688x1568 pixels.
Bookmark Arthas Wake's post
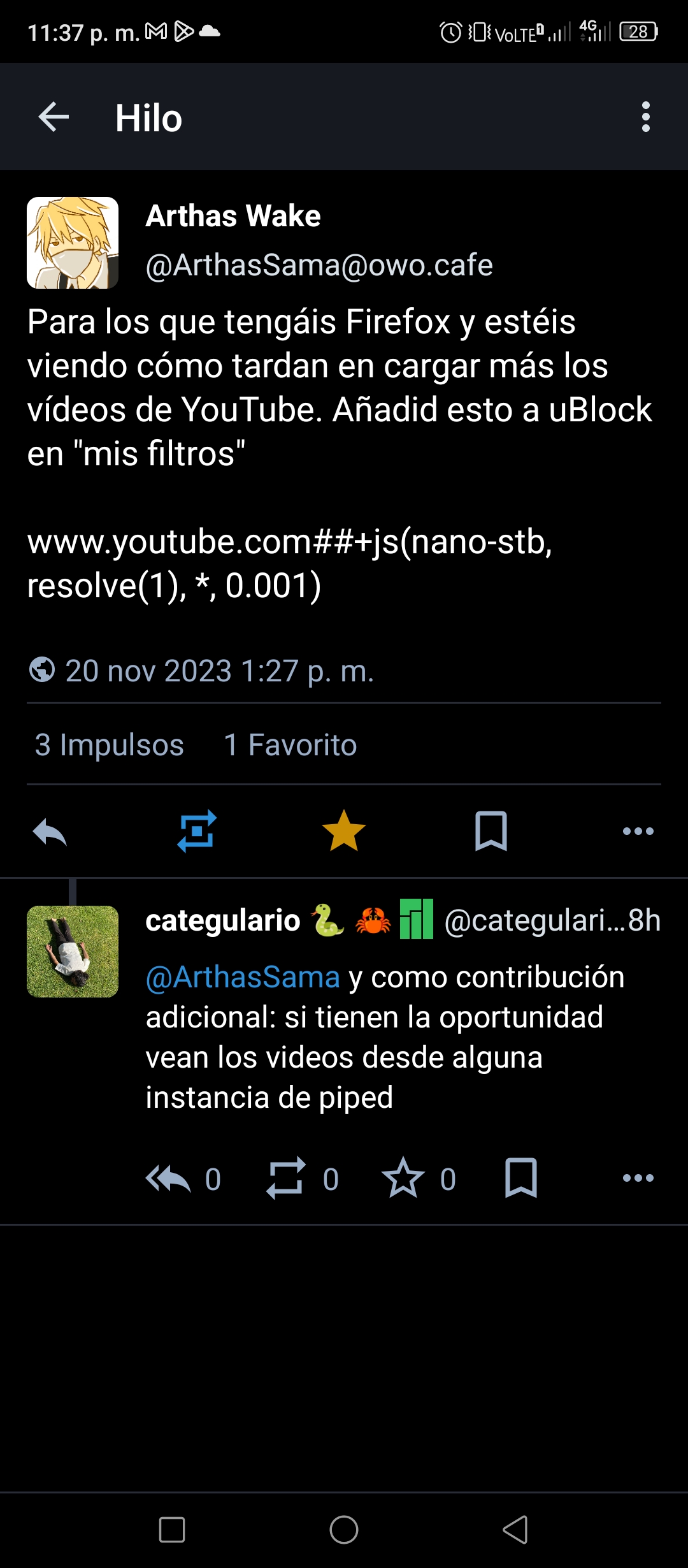pyautogui.click(x=491, y=831)
